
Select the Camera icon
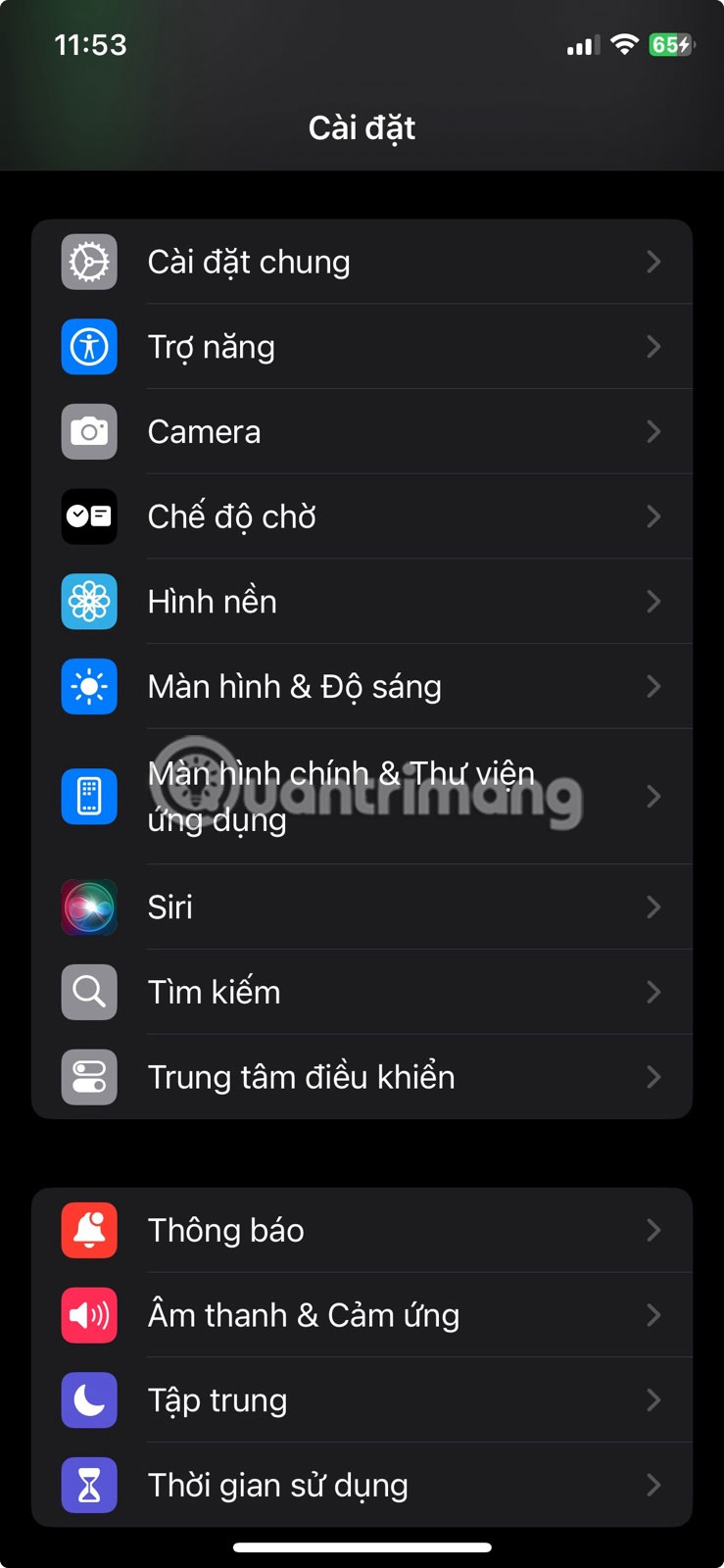click(88, 431)
